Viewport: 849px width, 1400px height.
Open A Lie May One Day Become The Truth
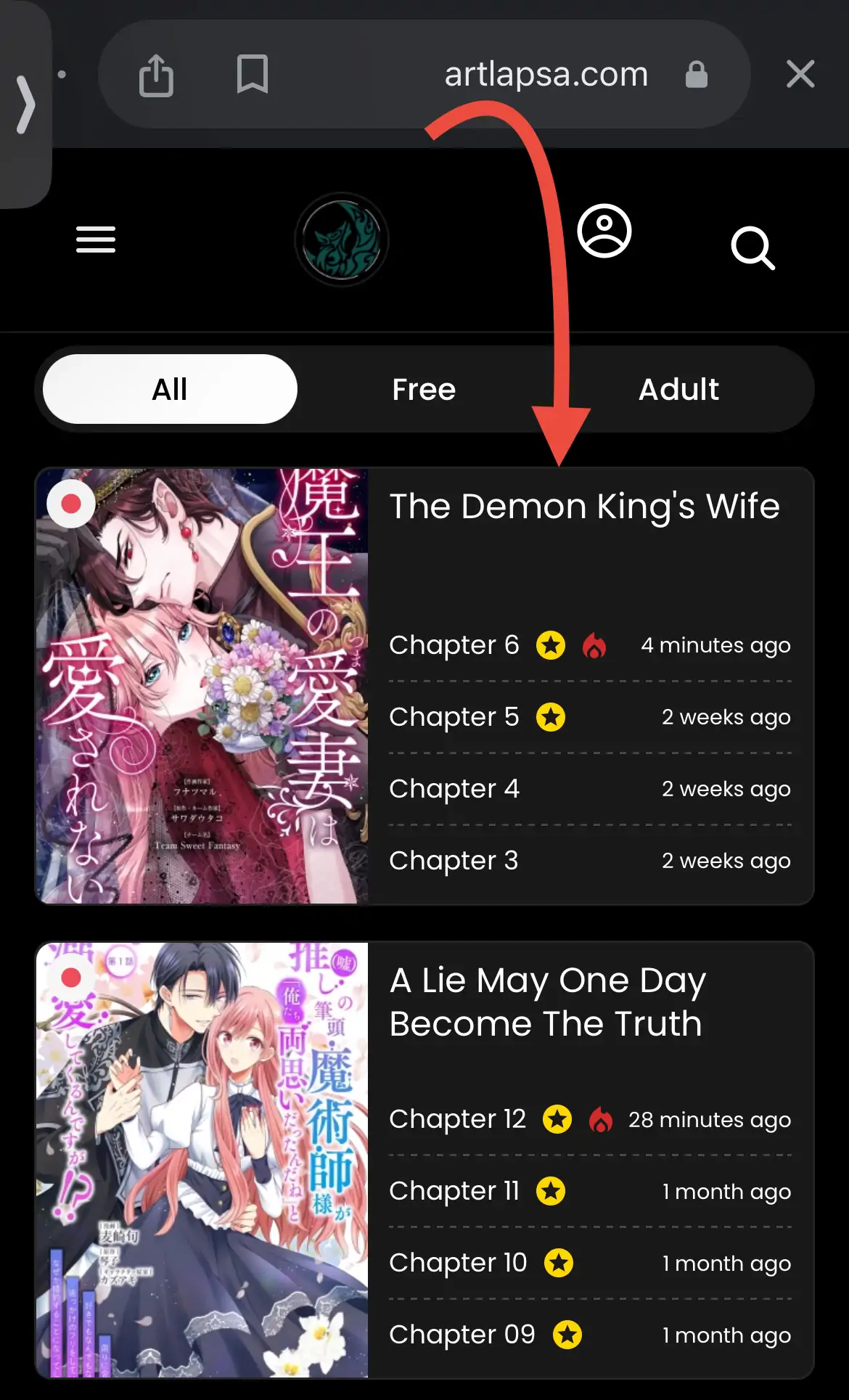click(547, 1002)
